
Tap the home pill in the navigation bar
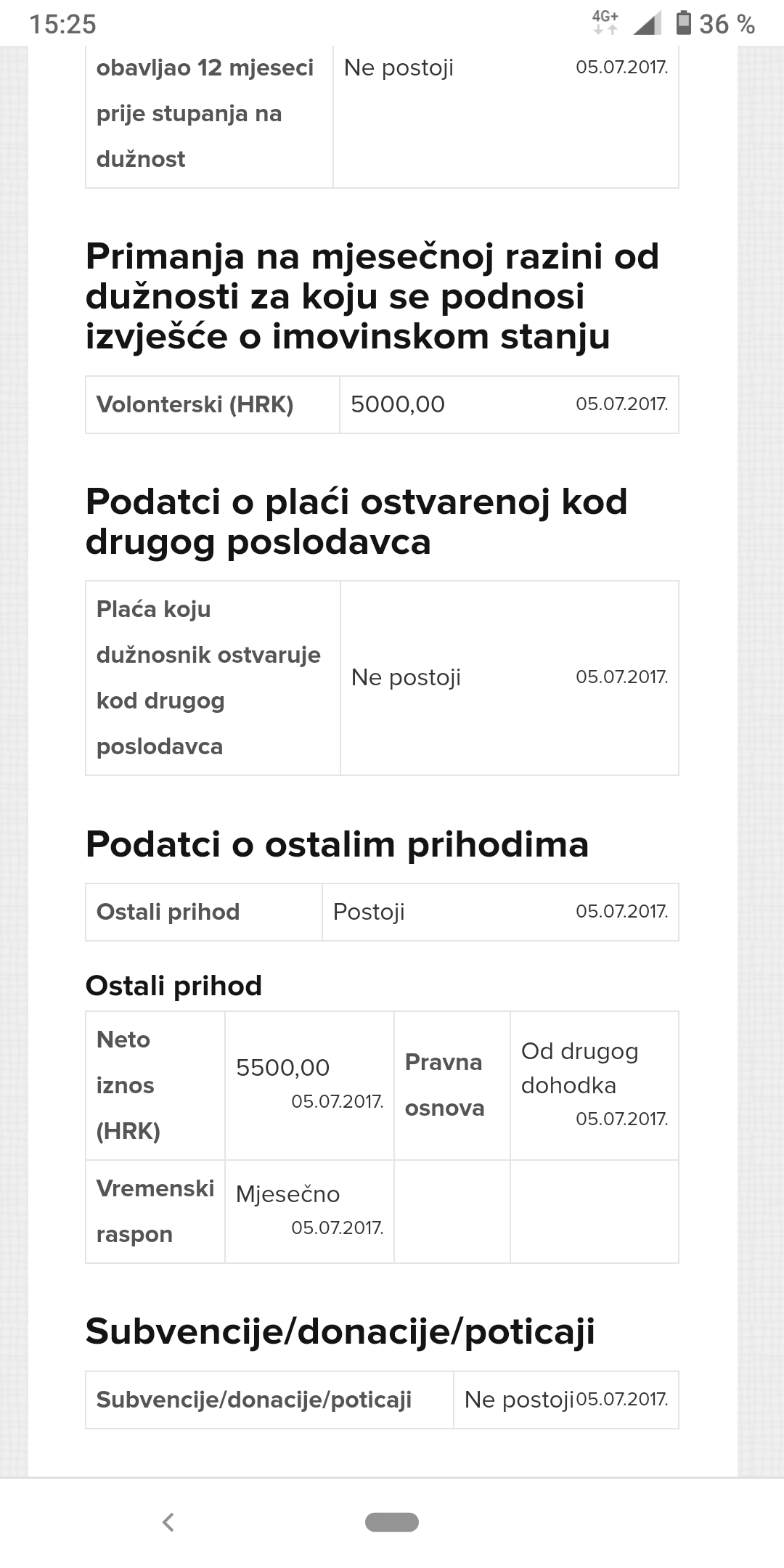[392, 1522]
